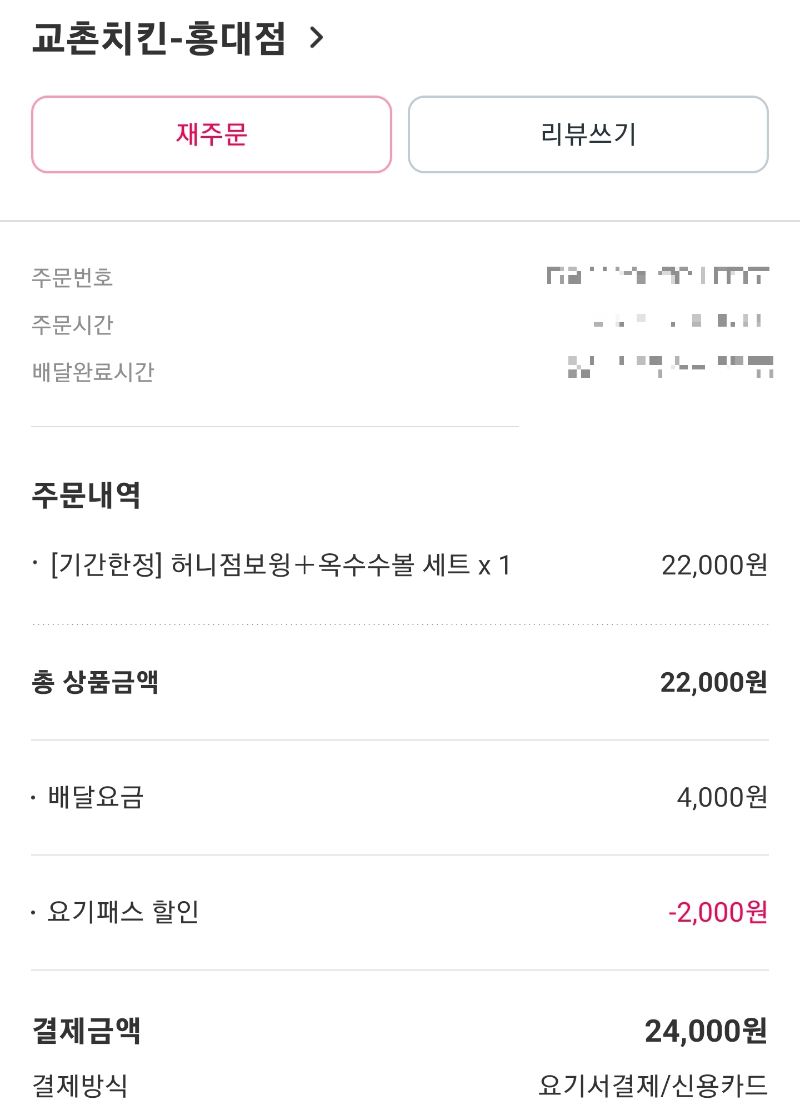The image size is (800, 1112).
Task: Select the 요기패스 할인 discount row
Action: [x=110, y=912]
